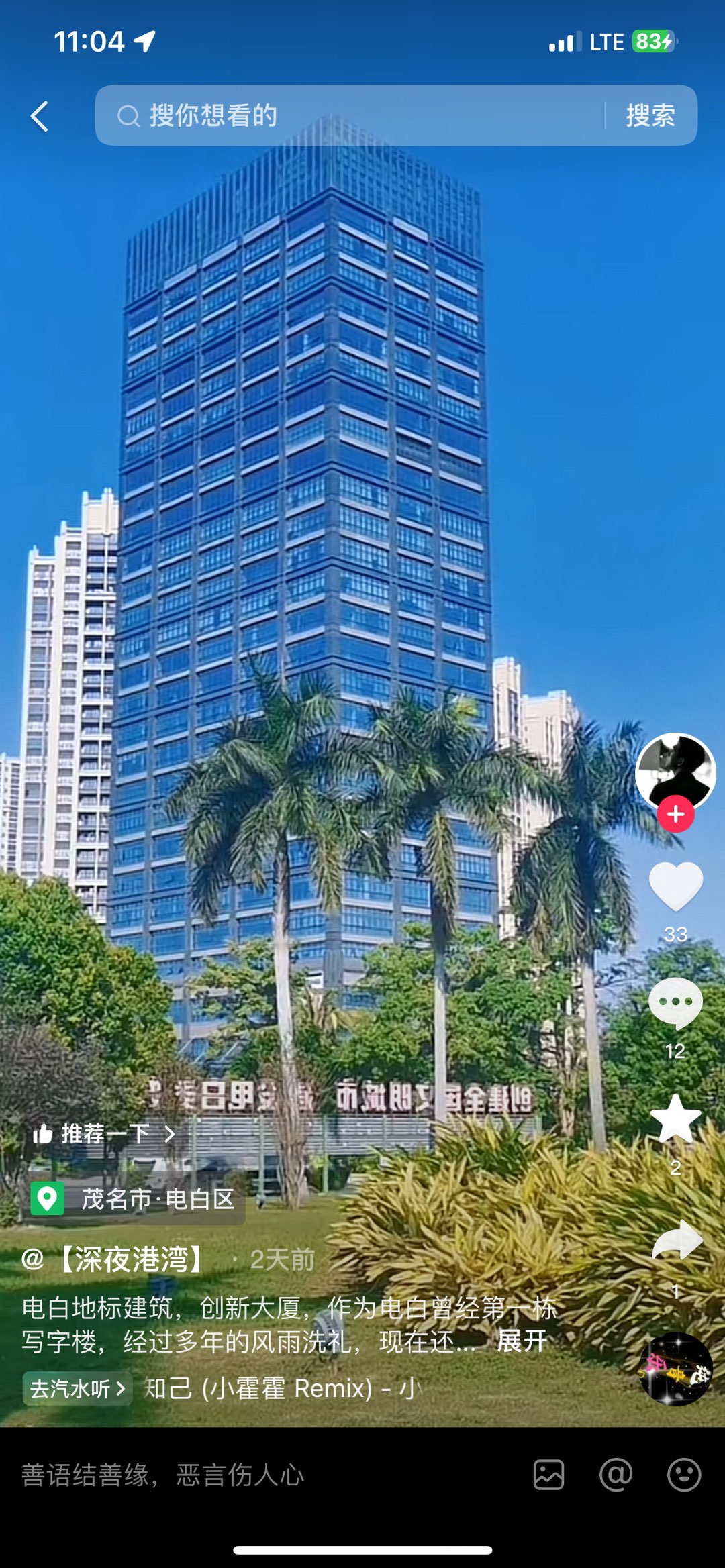
Task: Attach a picture to the comment
Action: pyautogui.click(x=548, y=1475)
